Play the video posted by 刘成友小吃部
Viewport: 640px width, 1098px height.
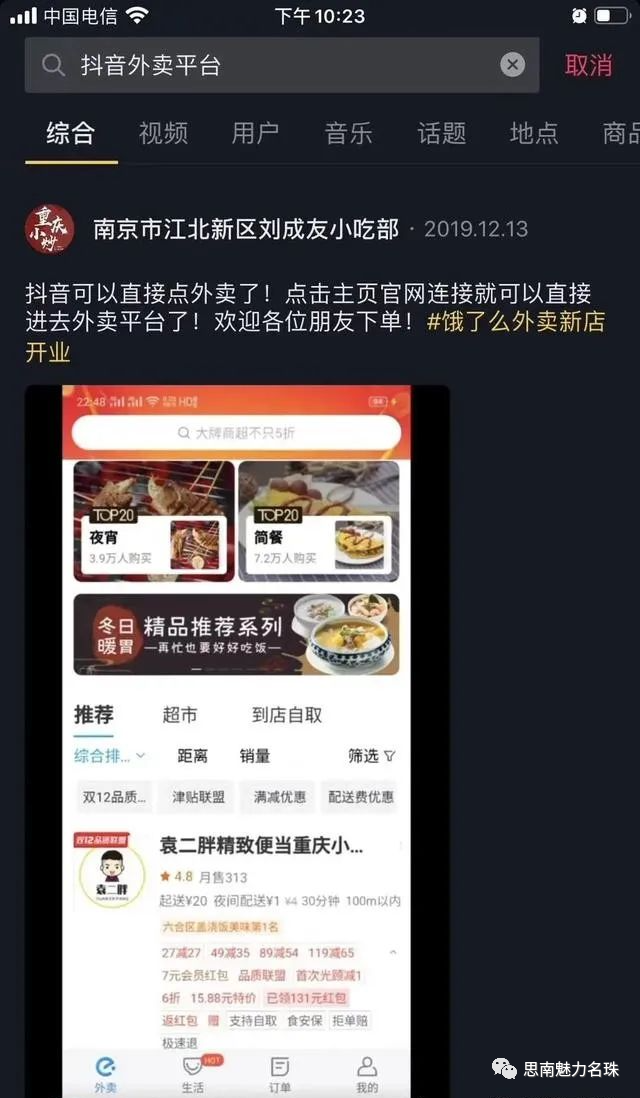[237, 740]
